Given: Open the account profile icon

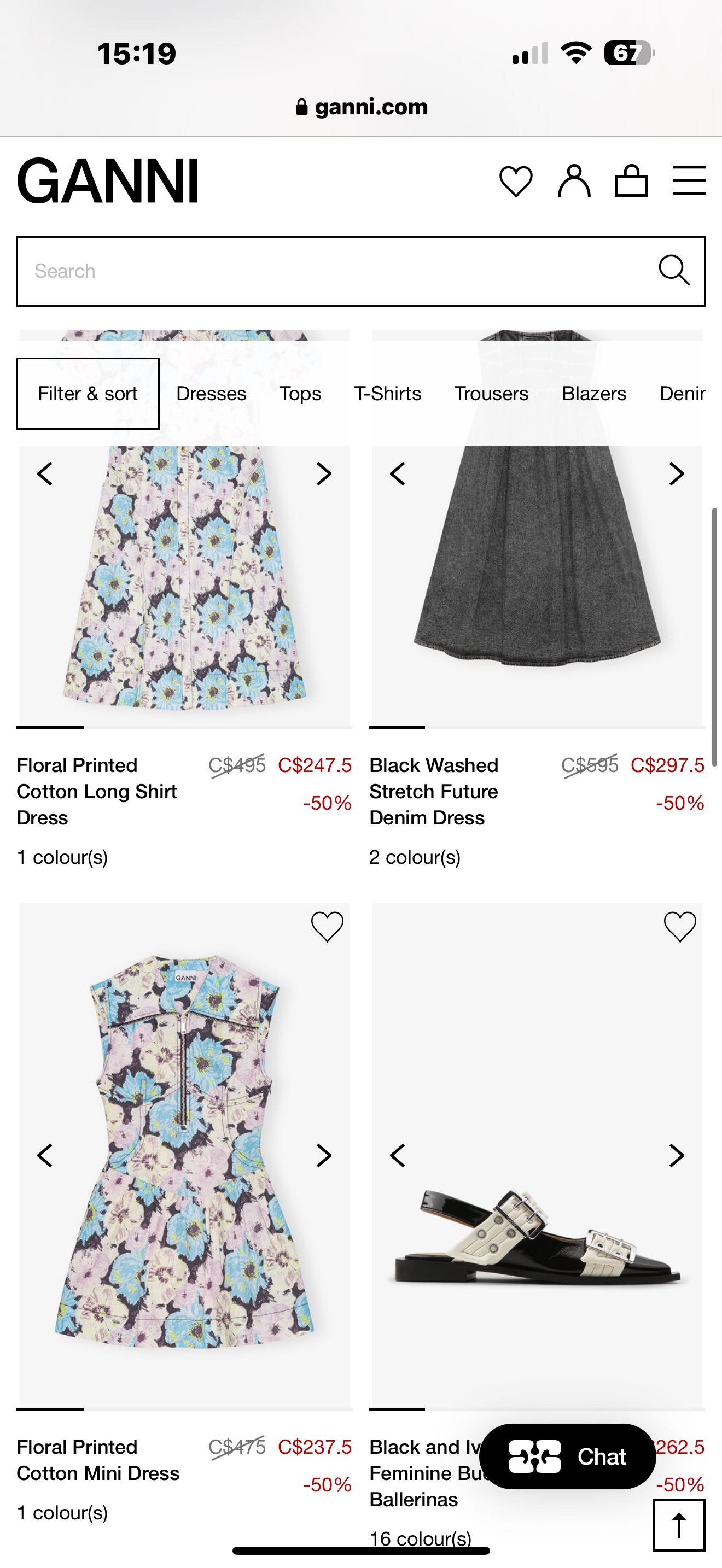Looking at the screenshot, I should click(573, 181).
